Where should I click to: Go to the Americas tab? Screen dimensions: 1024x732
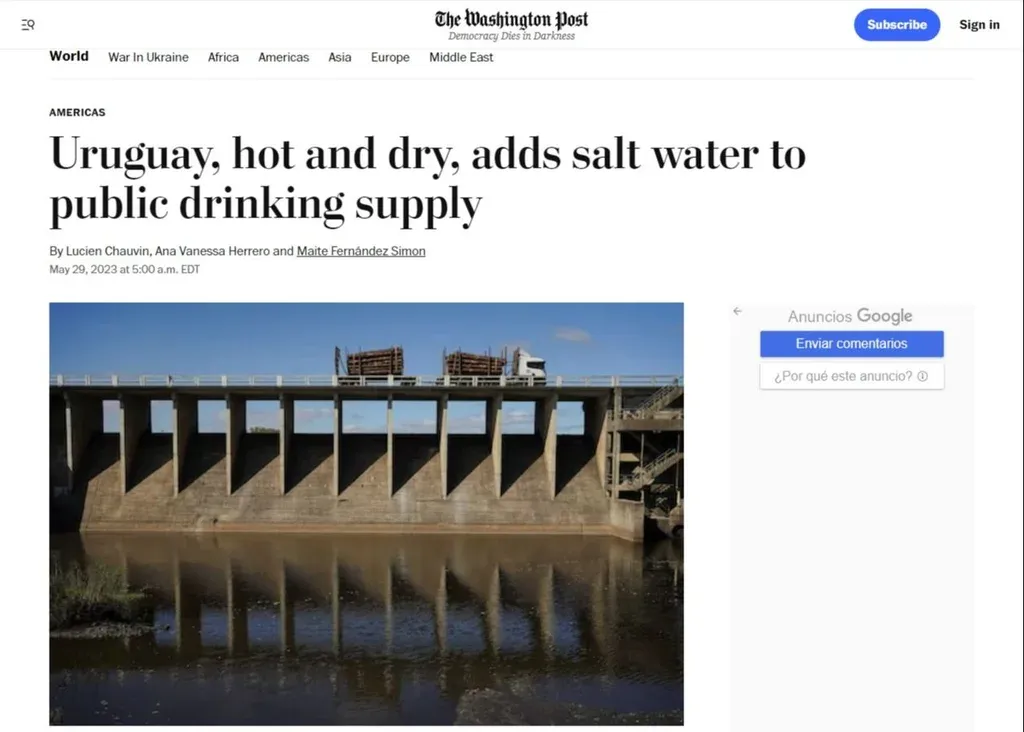tap(283, 57)
